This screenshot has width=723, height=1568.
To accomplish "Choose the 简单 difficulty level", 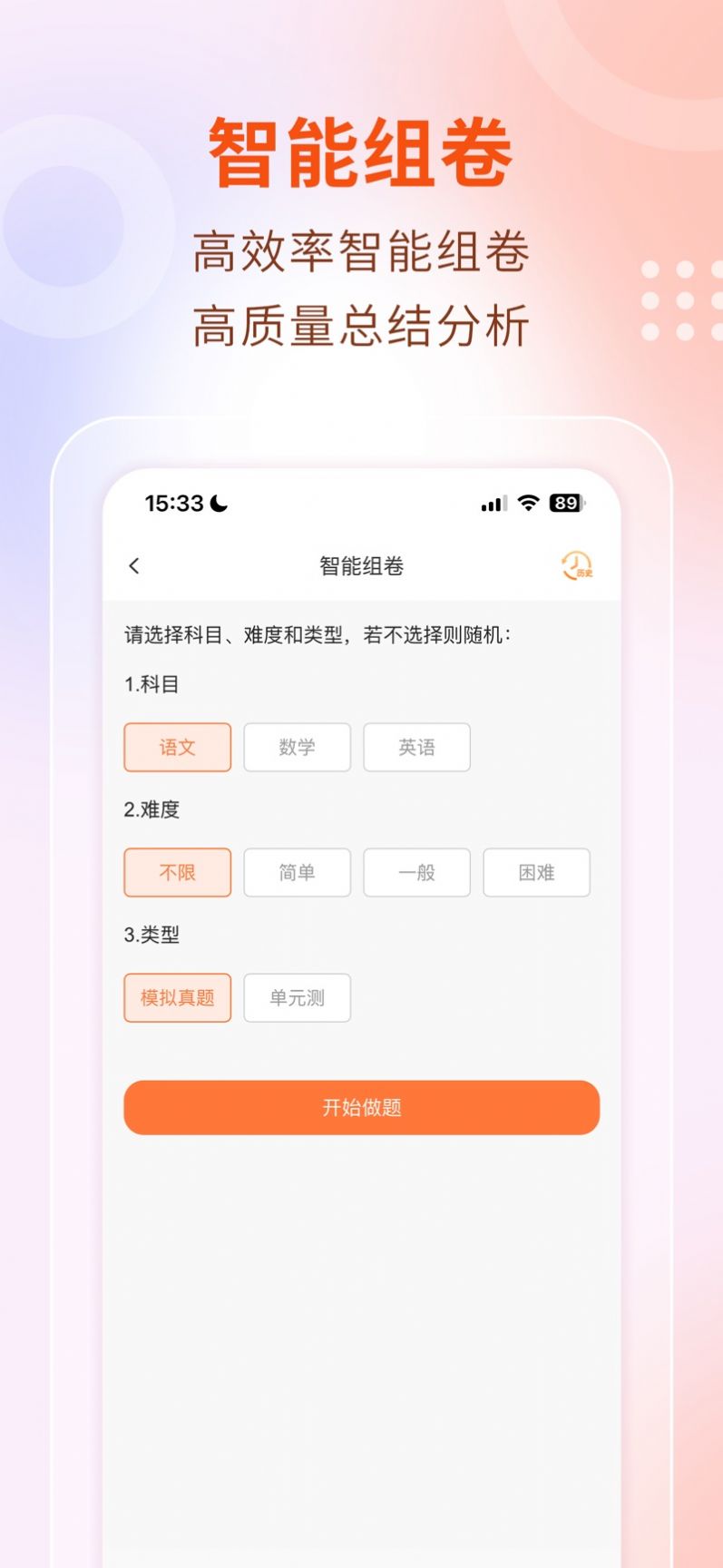I will [x=297, y=872].
